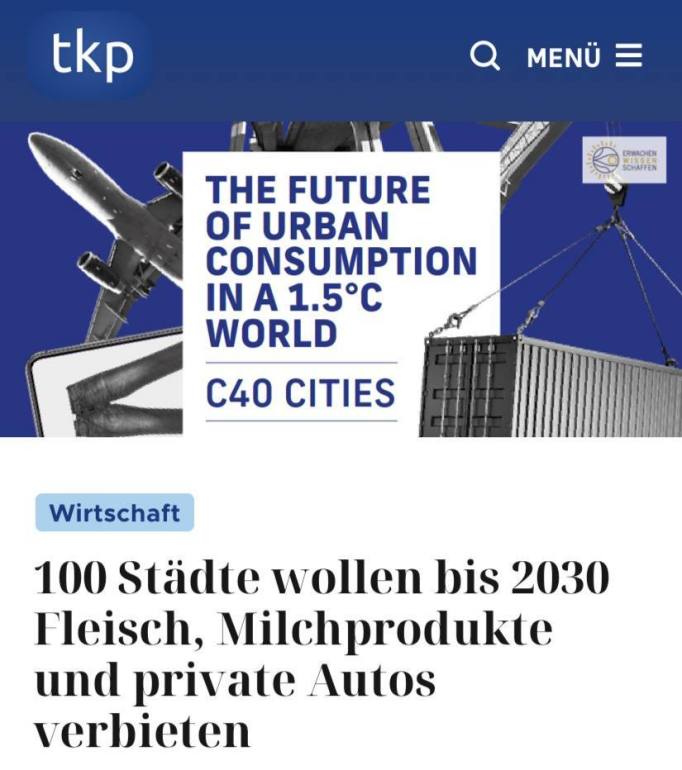Open the Wirtschaft category chip
Screen dimensions: 682x770
point(115,513)
